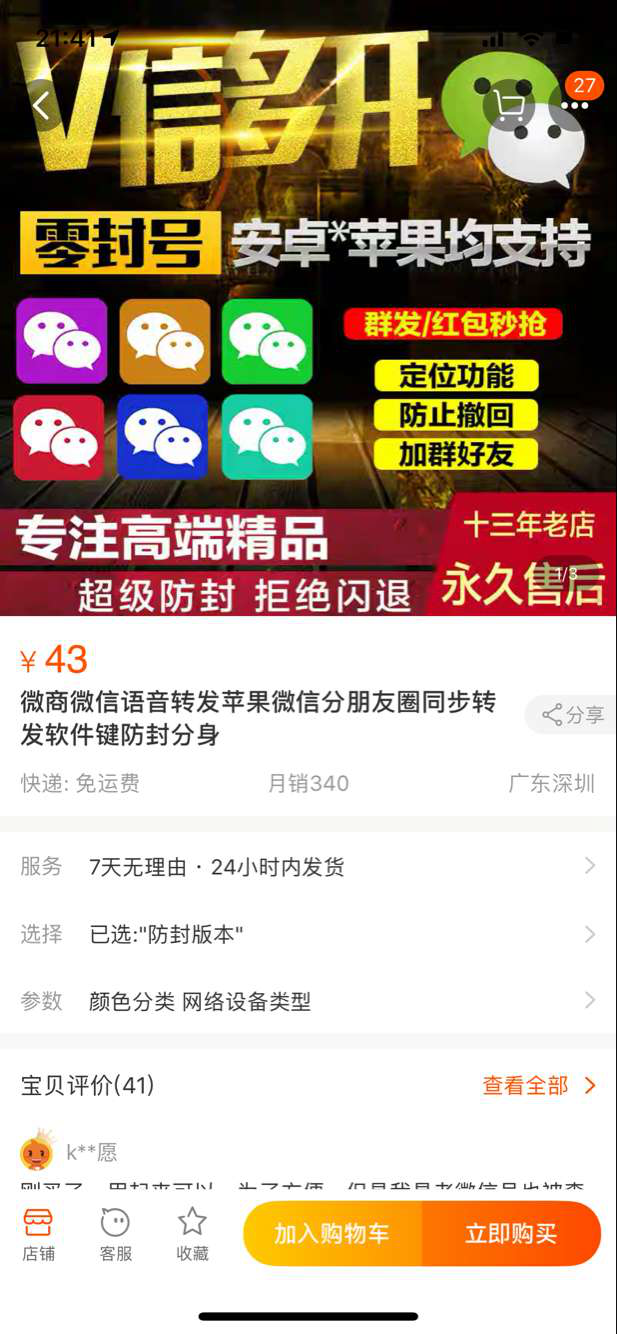View all reviews via 查看全部

538,1085
